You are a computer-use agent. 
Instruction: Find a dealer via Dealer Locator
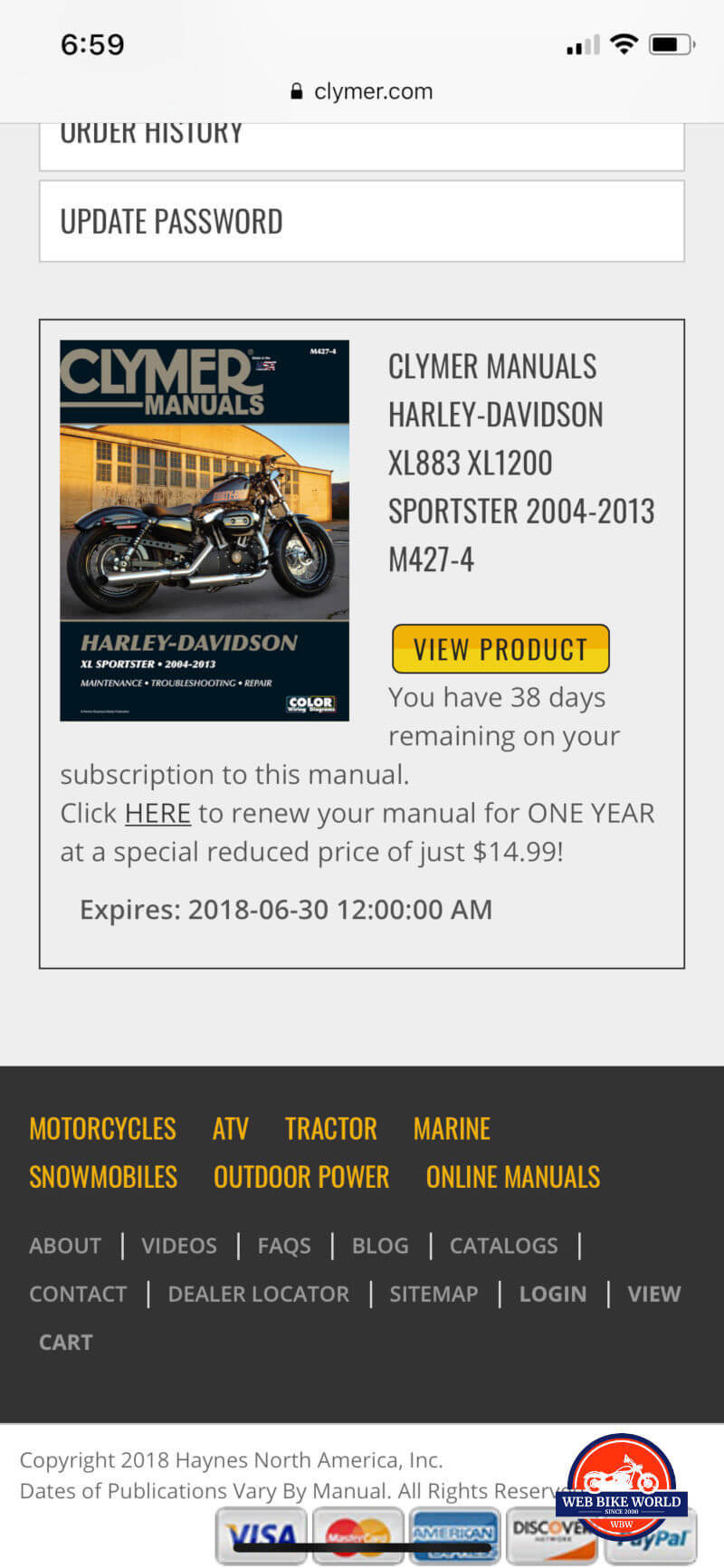pos(258,1294)
